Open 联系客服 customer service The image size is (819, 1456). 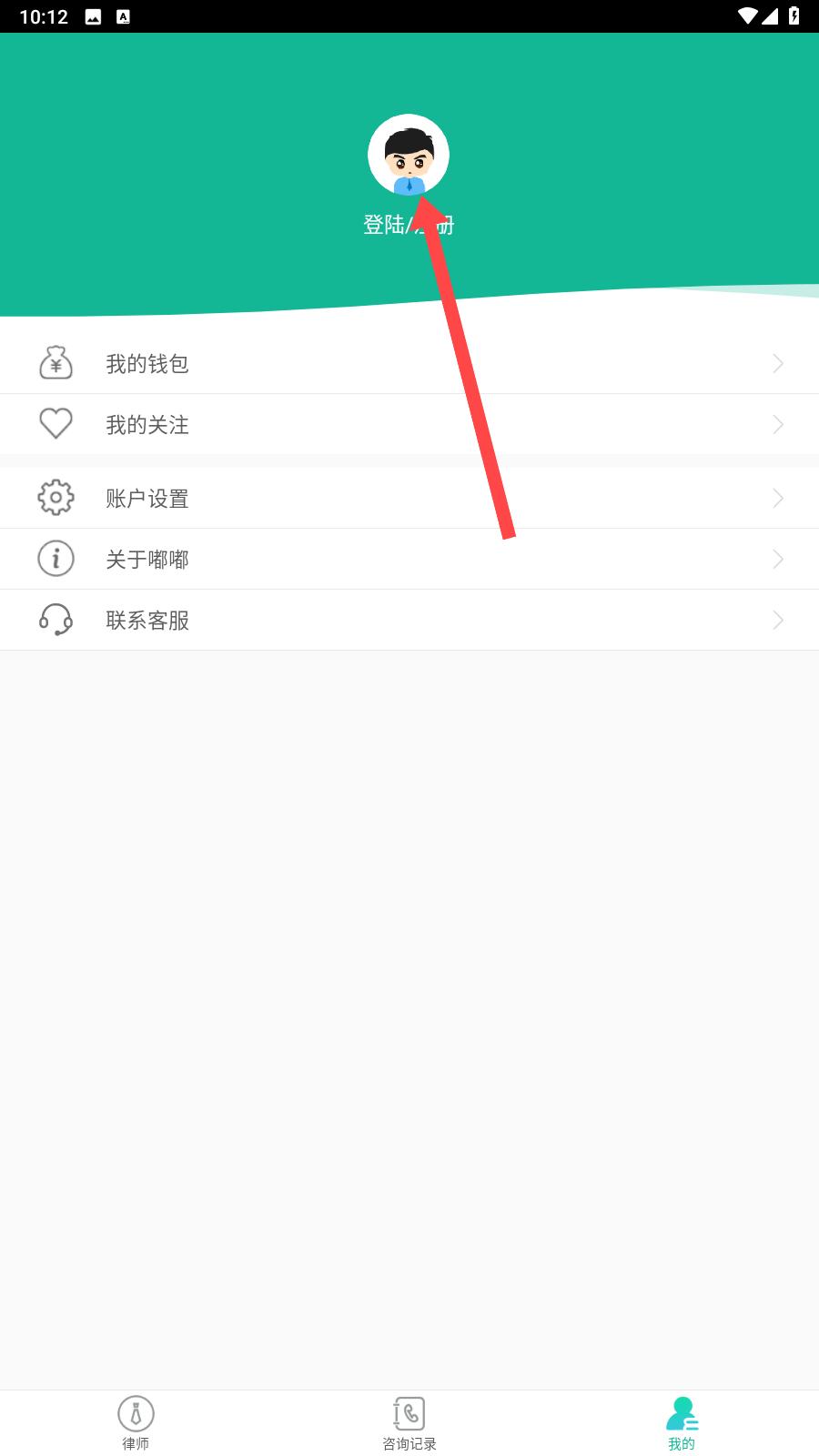[x=409, y=621]
